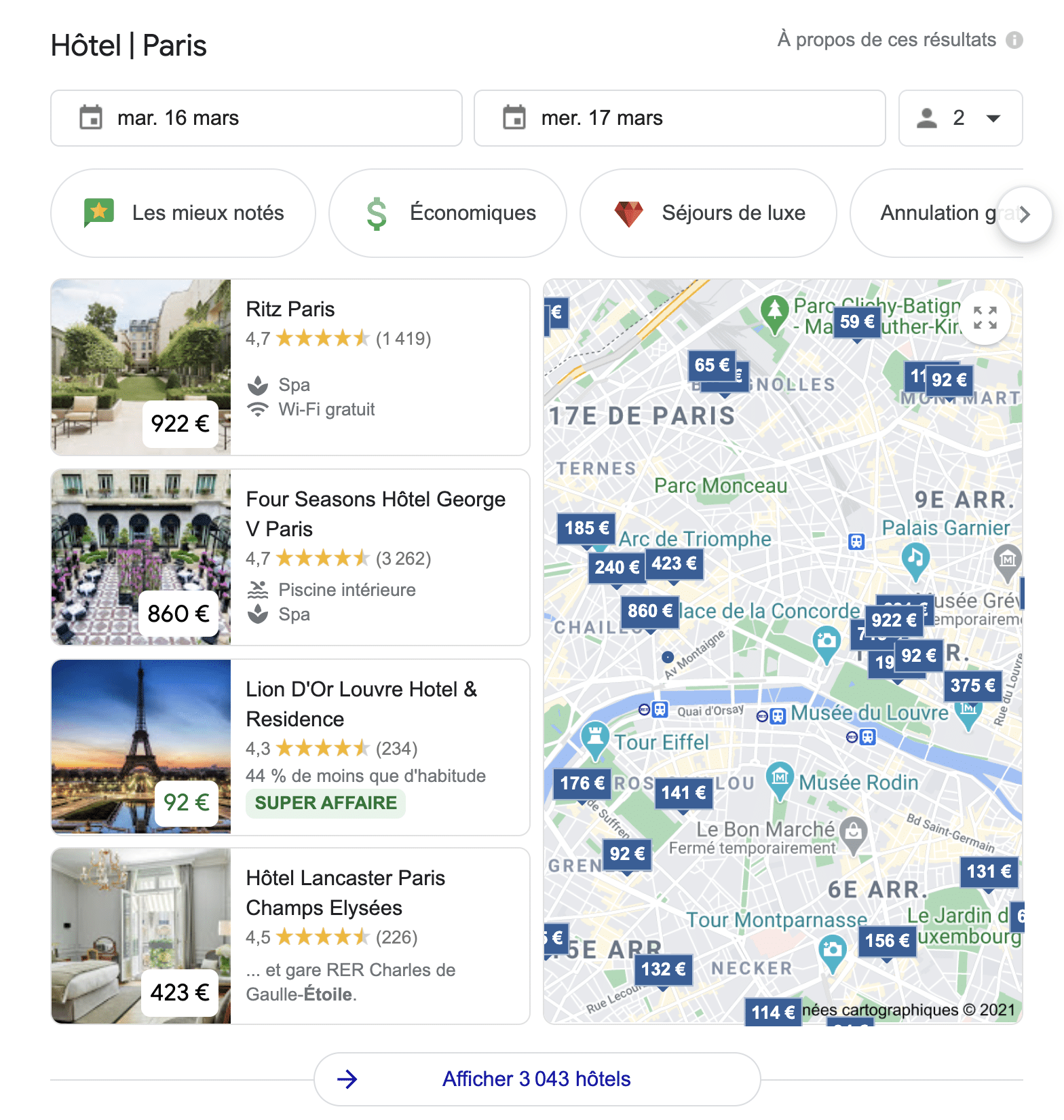Open the check-out date mer. 17 mars

(x=679, y=118)
